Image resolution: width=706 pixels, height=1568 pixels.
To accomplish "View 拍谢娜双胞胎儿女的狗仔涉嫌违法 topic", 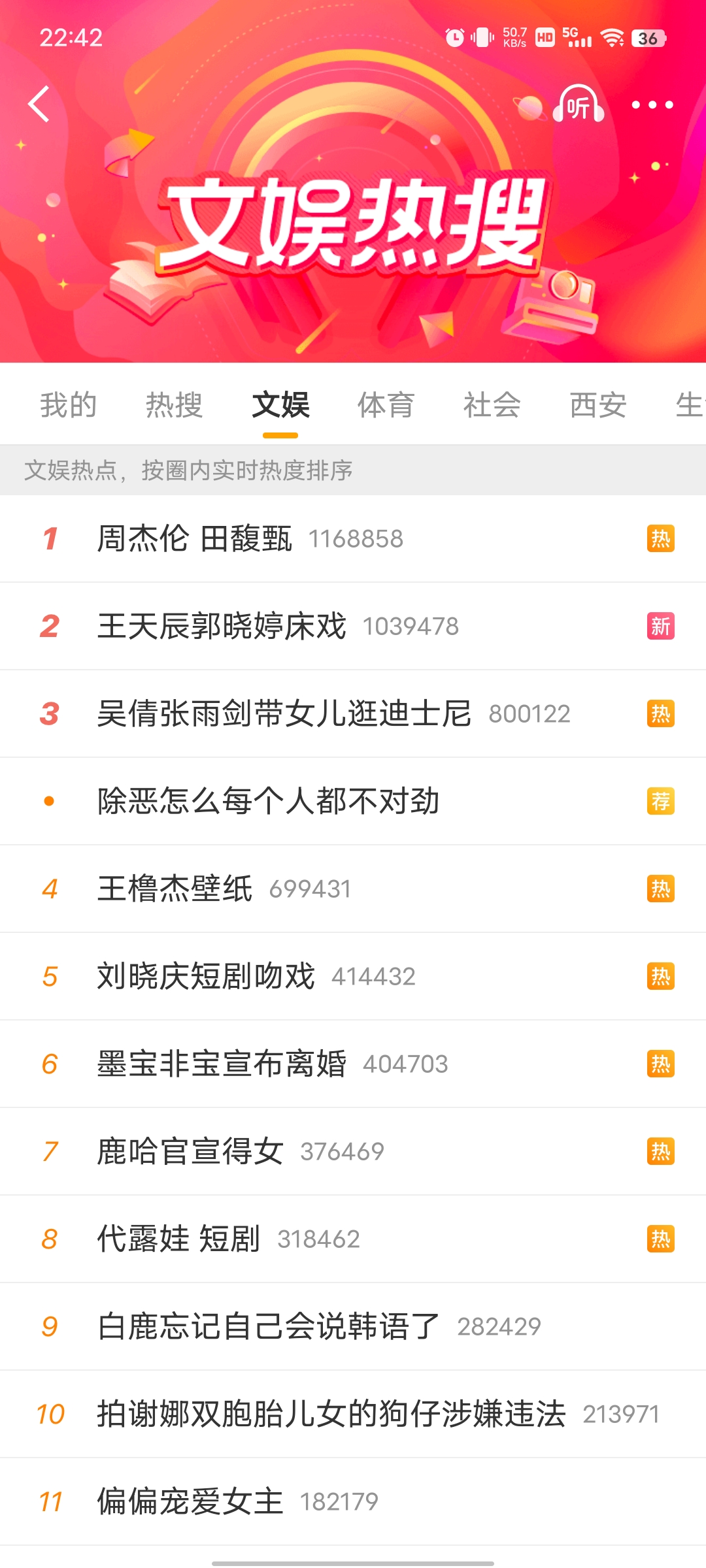I will point(353,1414).
